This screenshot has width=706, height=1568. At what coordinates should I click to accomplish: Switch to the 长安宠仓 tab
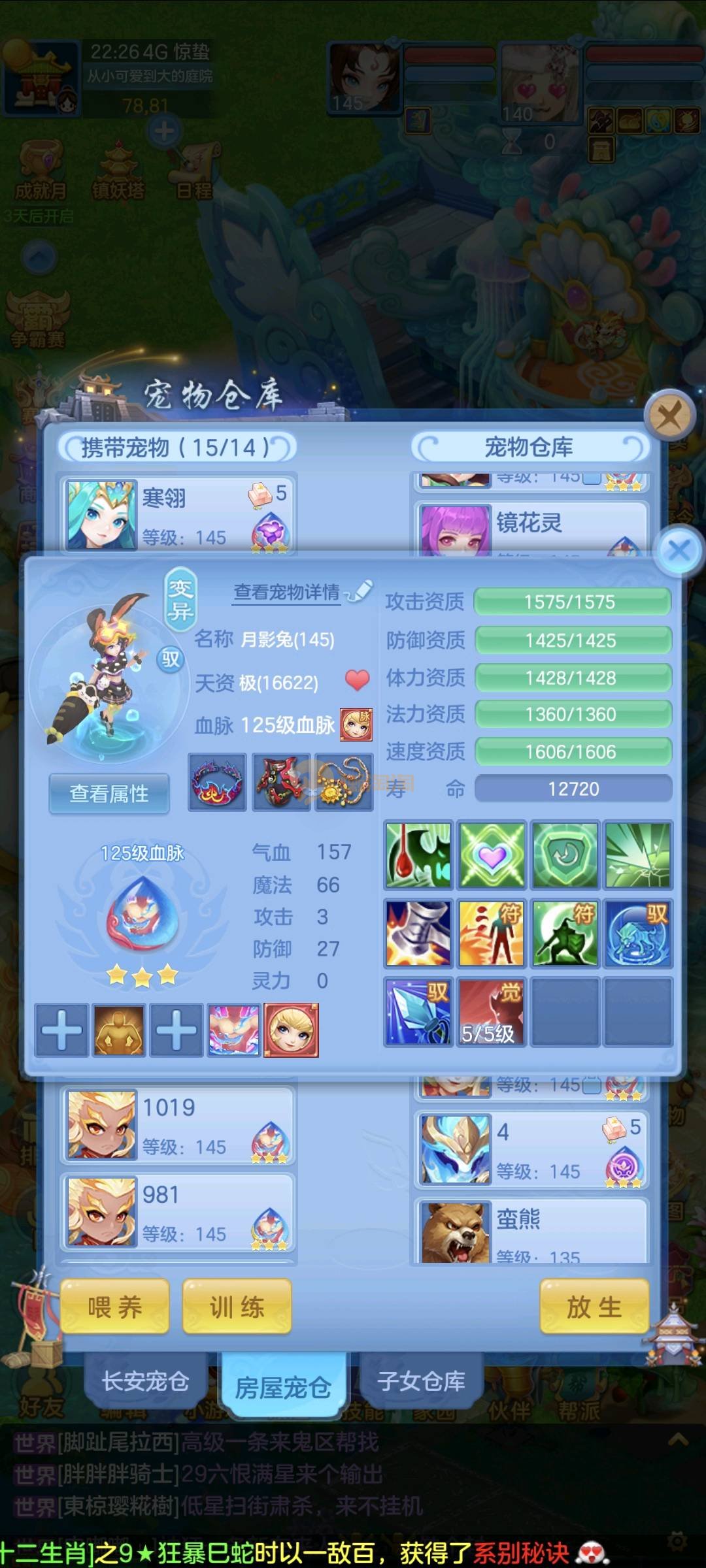click(x=145, y=1381)
